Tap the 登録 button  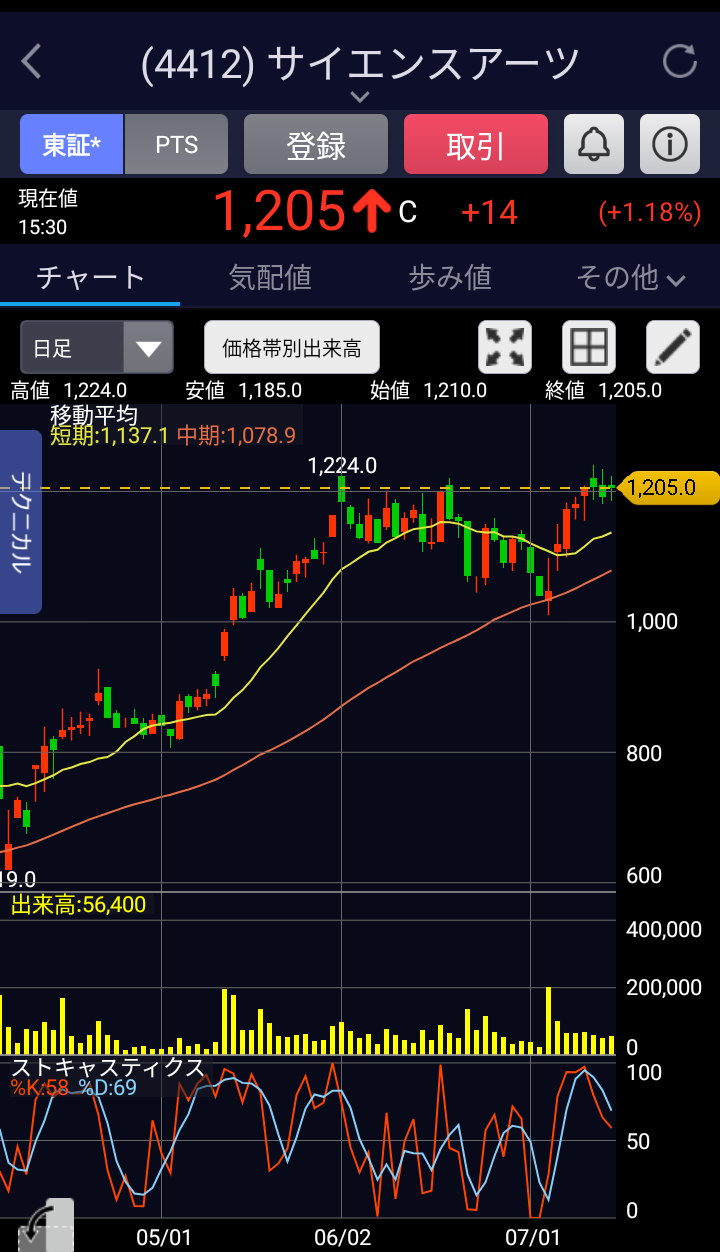316,145
